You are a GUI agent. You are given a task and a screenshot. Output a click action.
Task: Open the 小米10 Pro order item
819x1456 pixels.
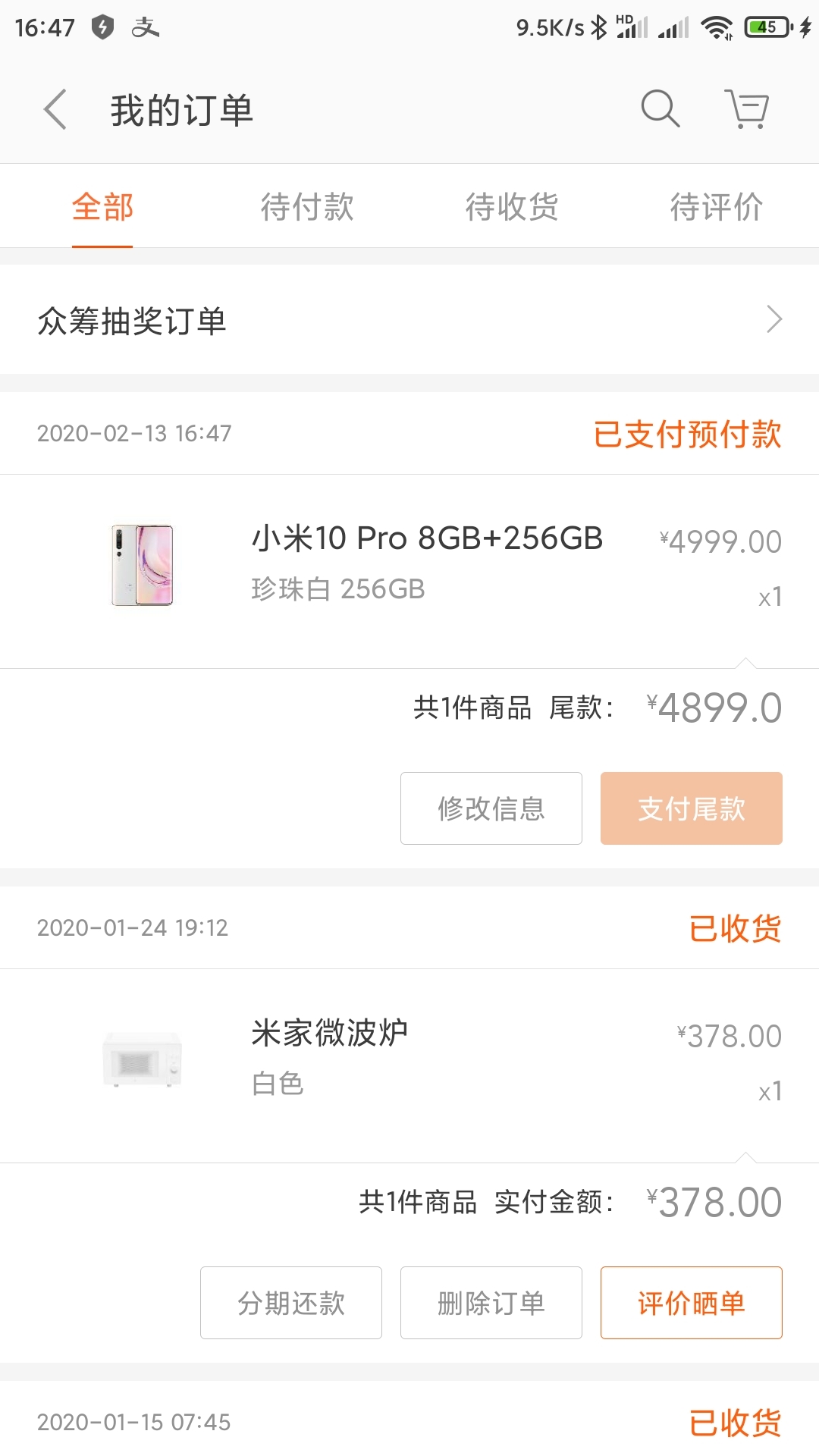409,571
